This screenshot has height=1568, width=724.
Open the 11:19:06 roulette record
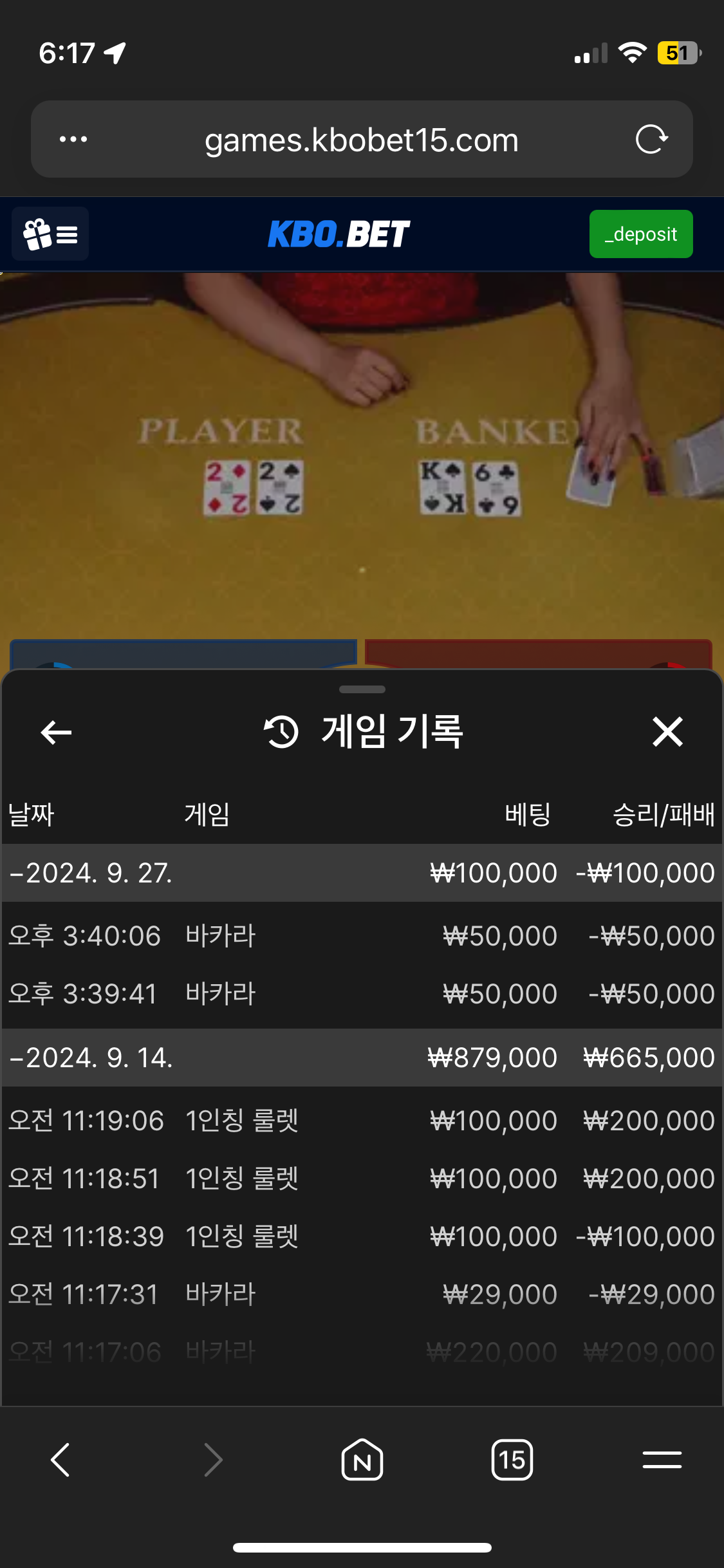[361, 1120]
